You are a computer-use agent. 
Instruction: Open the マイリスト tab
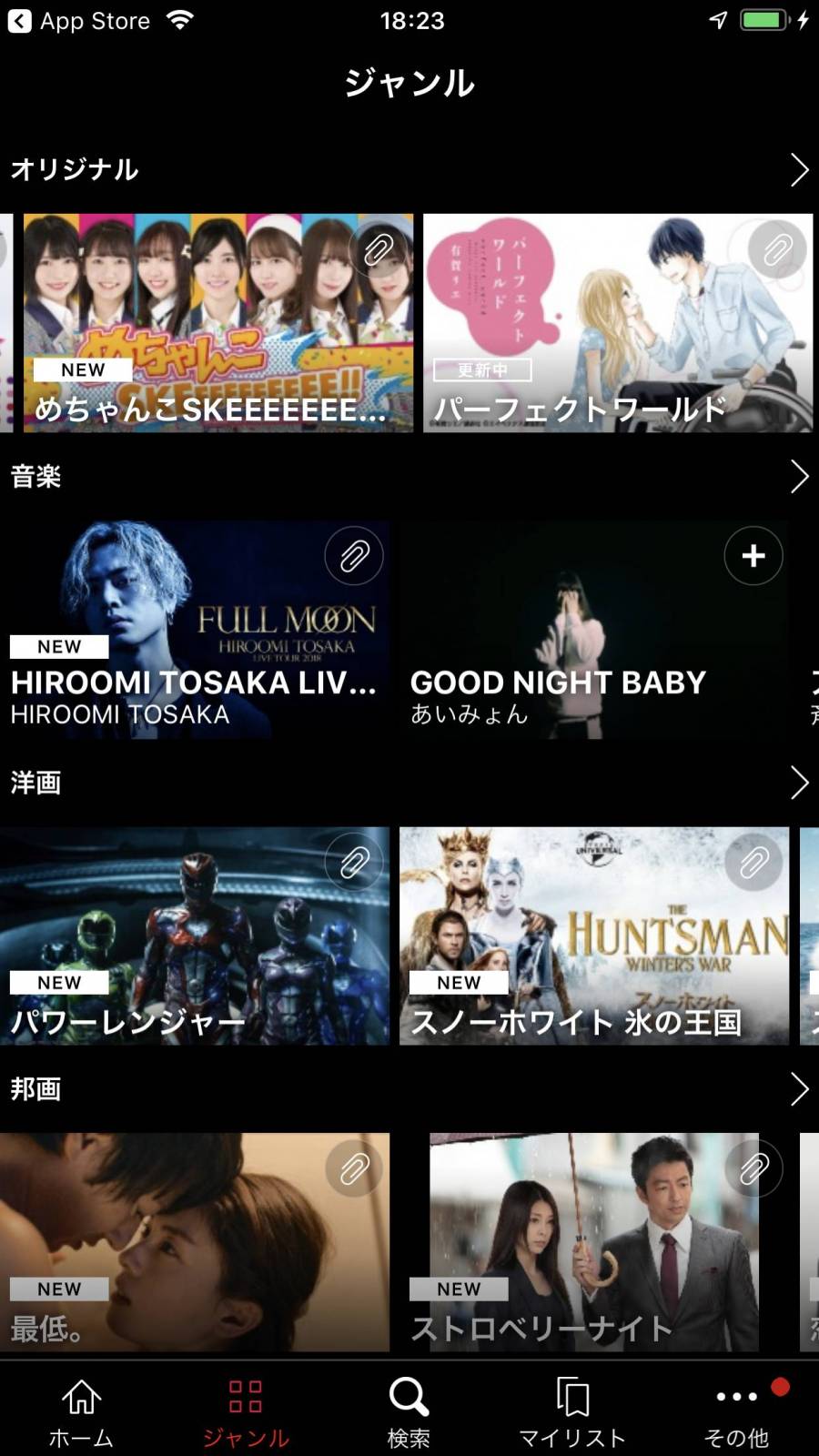click(572, 1410)
